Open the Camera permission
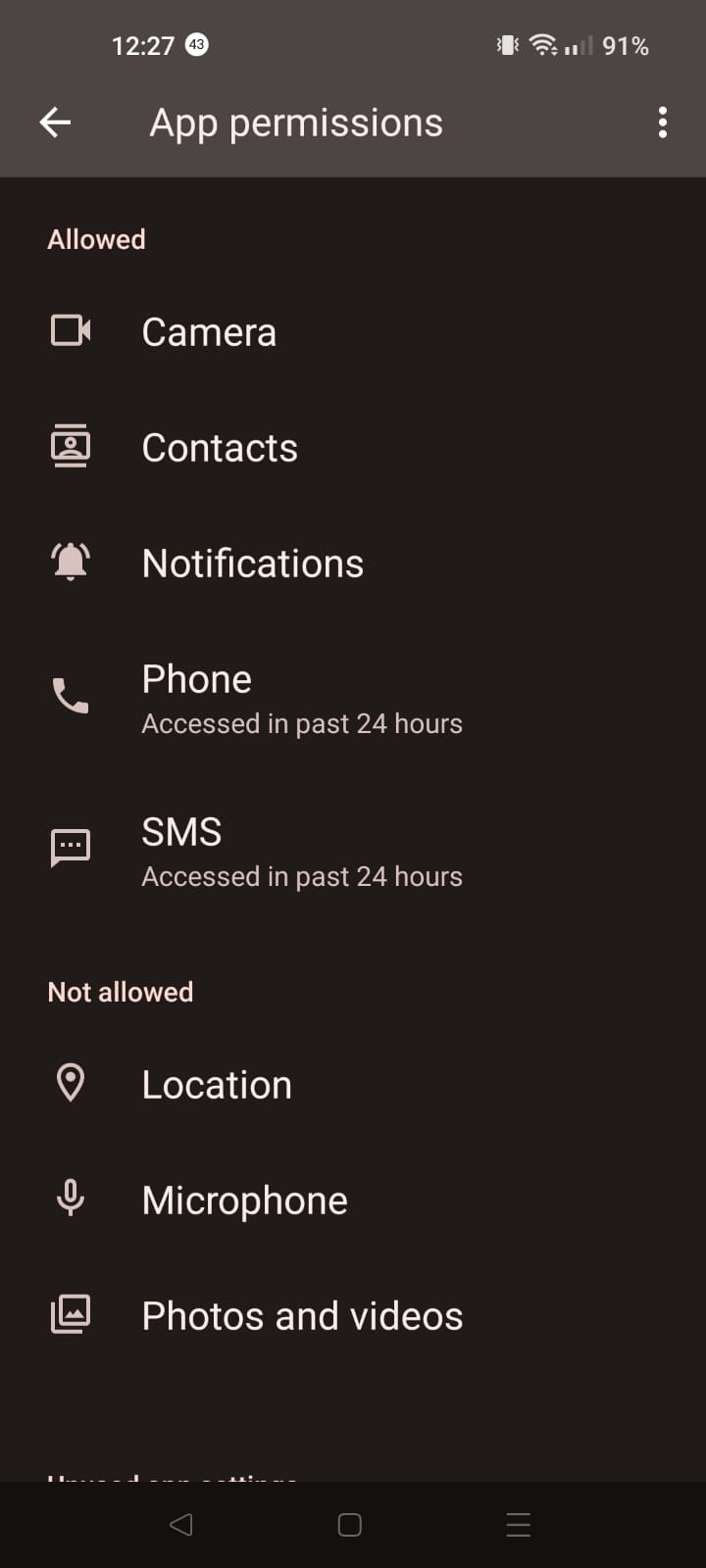 click(x=353, y=332)
